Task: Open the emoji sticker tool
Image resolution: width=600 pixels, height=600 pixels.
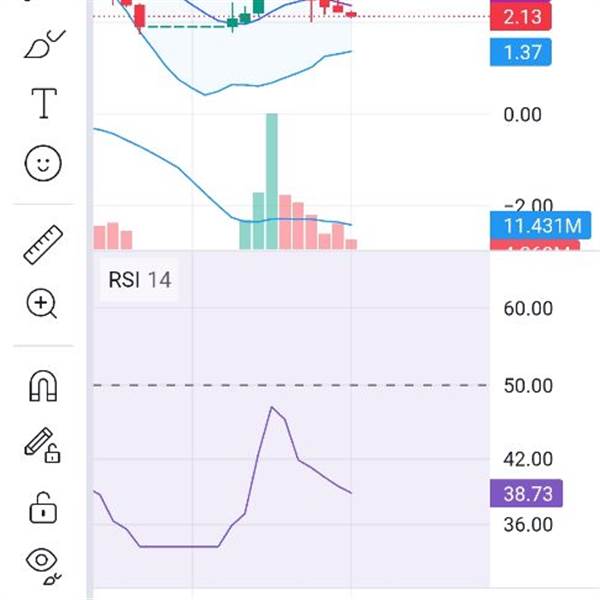Action: tap(43, 163)
